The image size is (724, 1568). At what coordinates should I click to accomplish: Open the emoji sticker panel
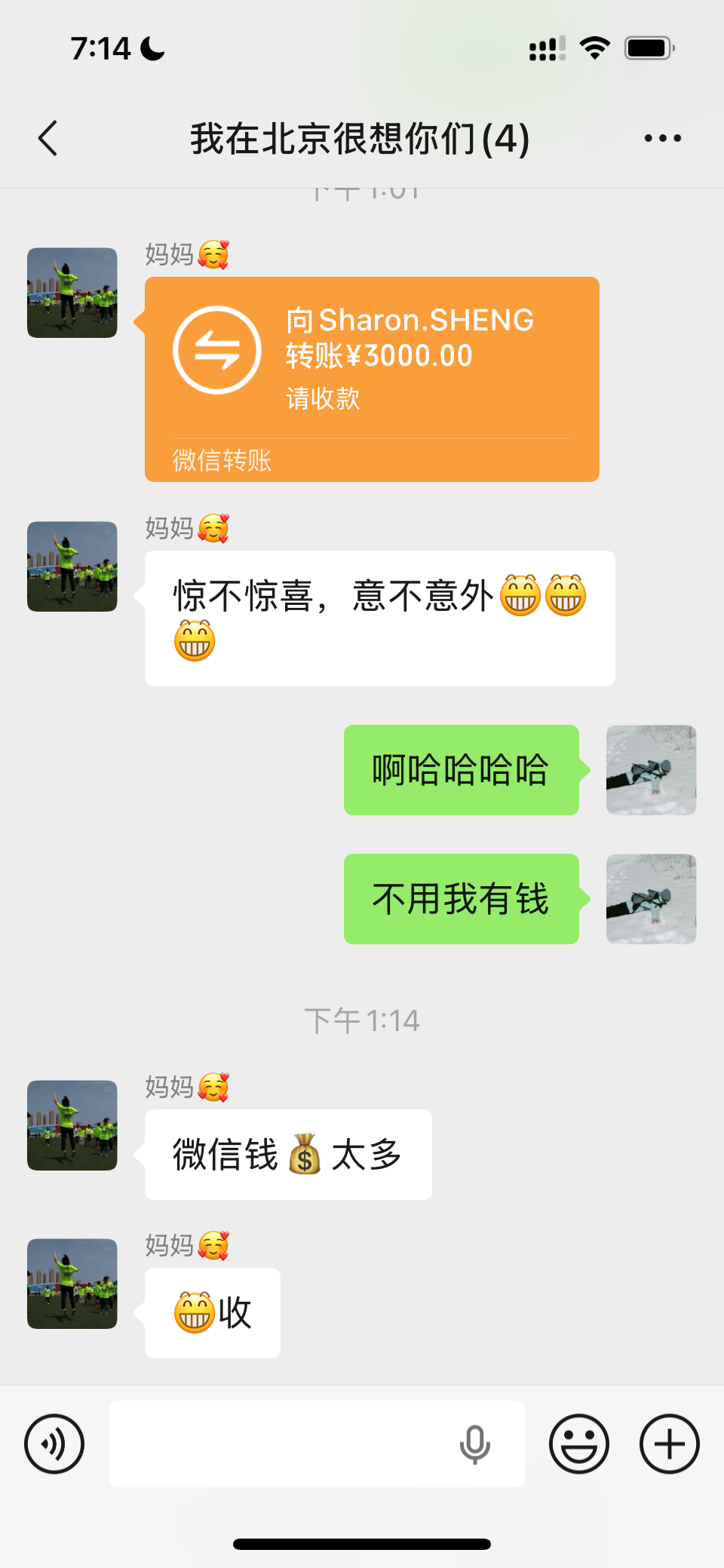(578, 1444)
